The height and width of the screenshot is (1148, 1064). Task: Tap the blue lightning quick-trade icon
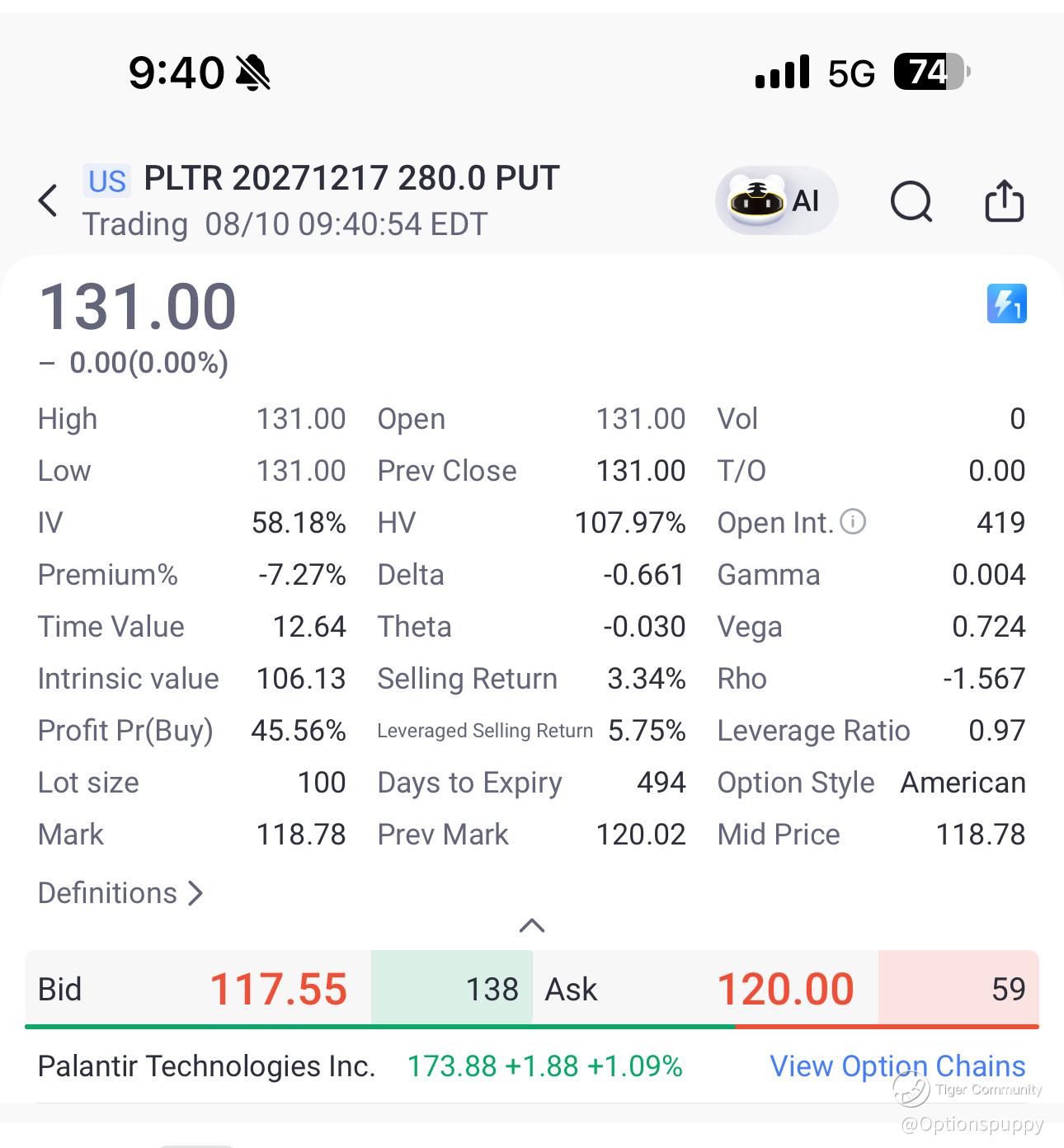[1006, 303]
